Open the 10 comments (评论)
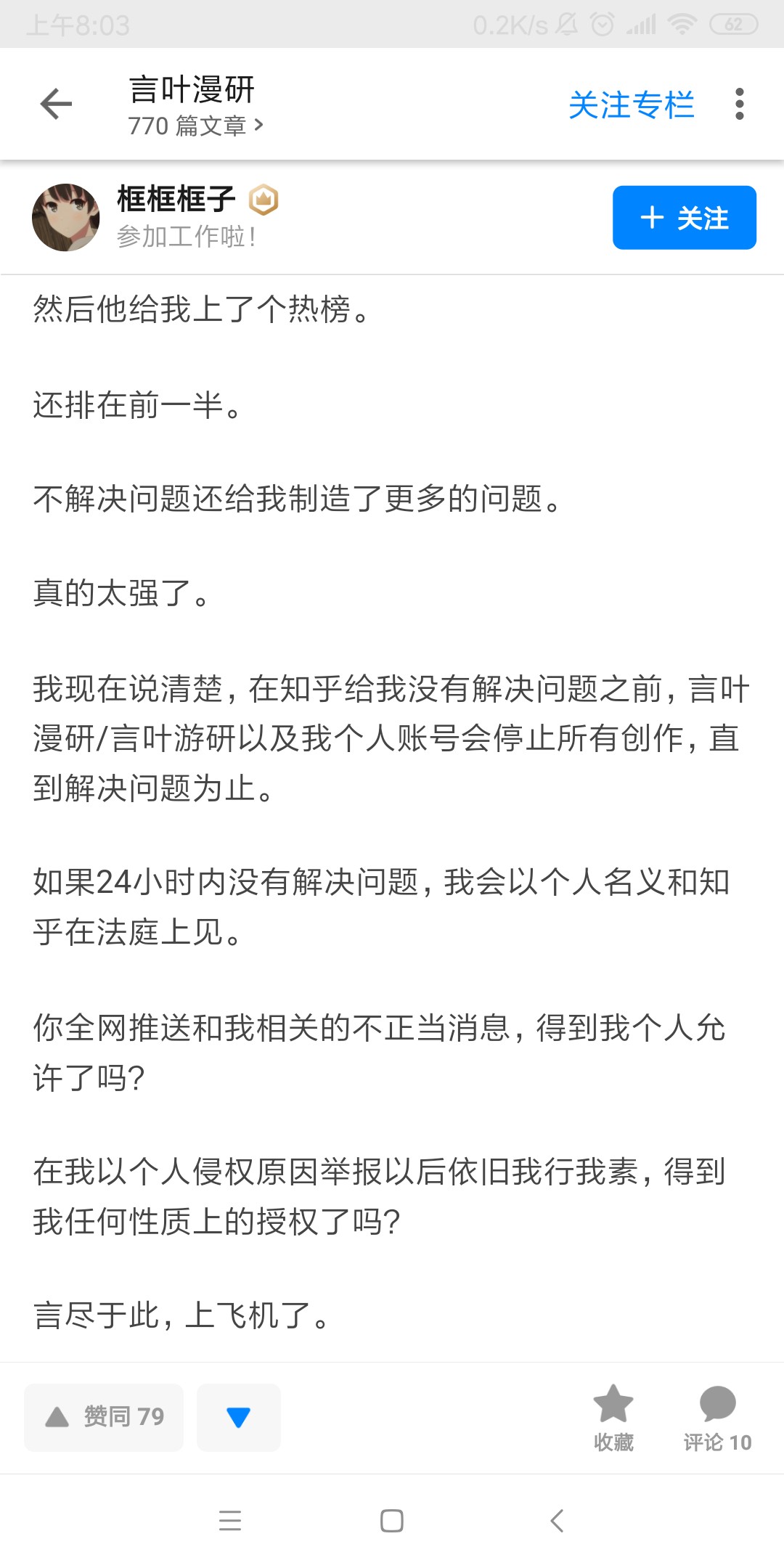Image resolution: width=784 pixels, height=1568 pixels. point(717,1416)
